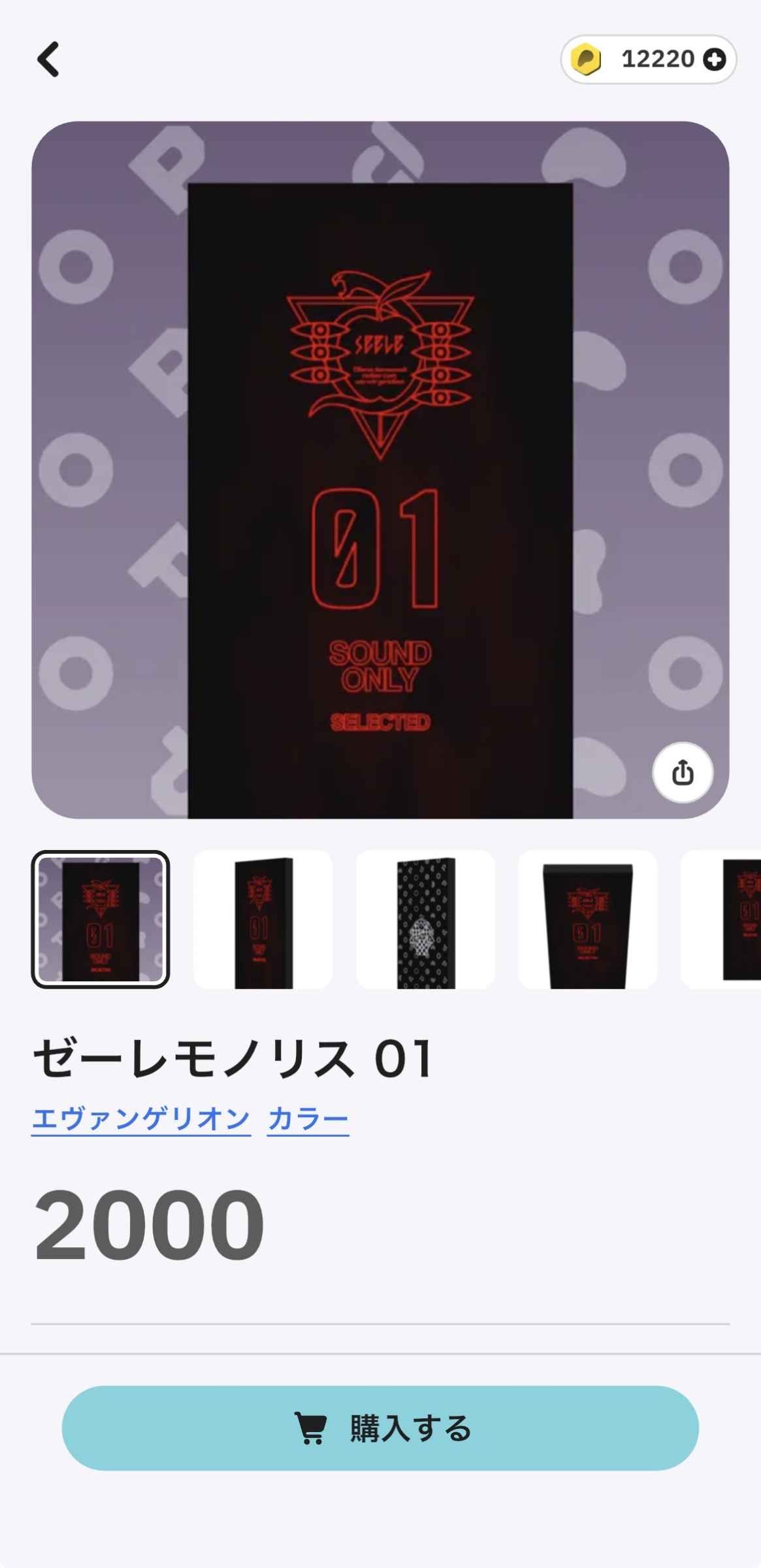Viewport: 761px width, 1568px height.
Task: Open the エヴァンゲリオン tag link
Action: coord(141,1119)
